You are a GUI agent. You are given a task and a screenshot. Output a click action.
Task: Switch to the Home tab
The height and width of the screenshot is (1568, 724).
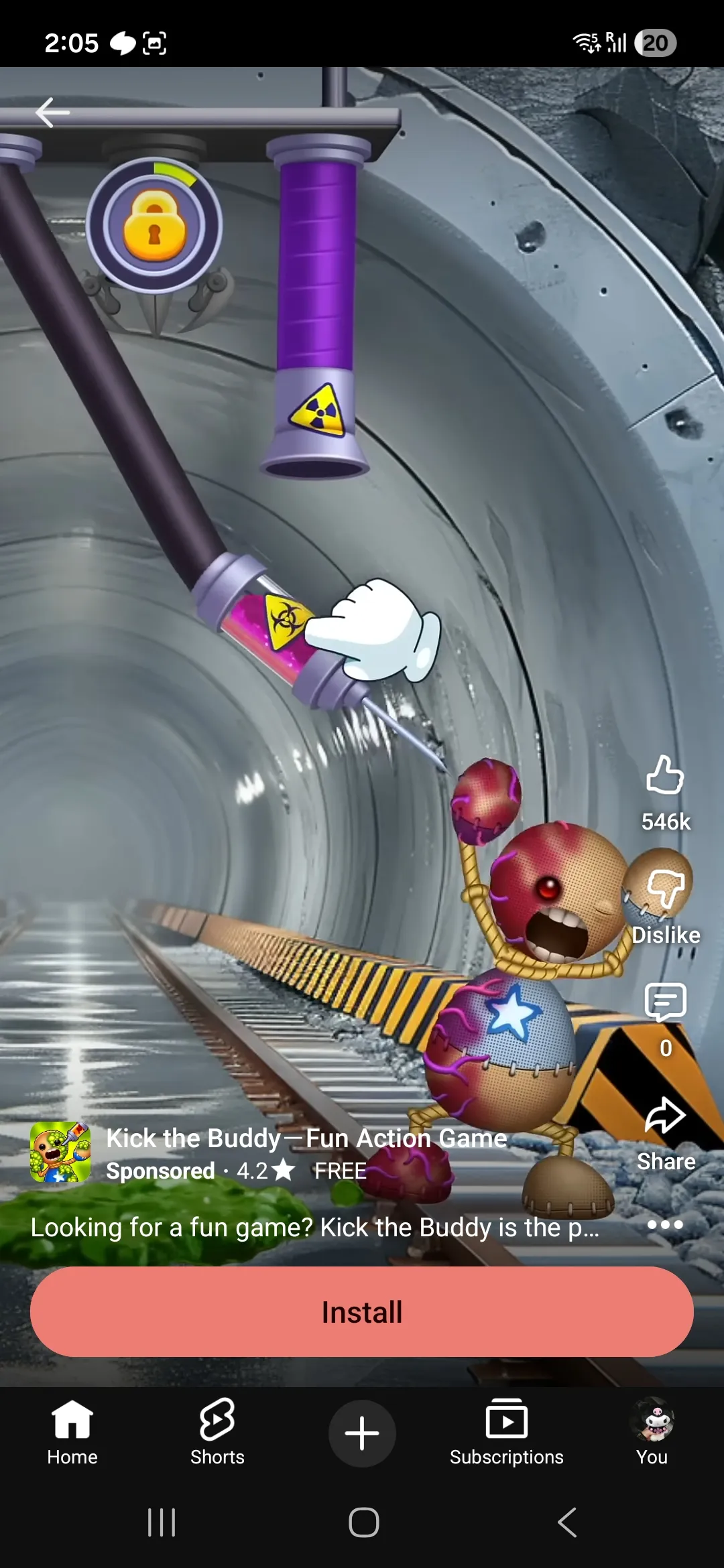(72, 1433)
